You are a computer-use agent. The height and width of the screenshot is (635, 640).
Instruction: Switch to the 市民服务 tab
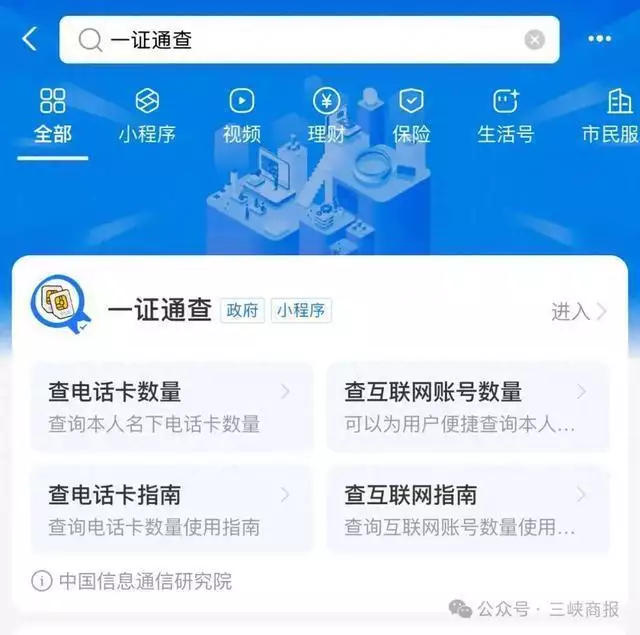612,116
